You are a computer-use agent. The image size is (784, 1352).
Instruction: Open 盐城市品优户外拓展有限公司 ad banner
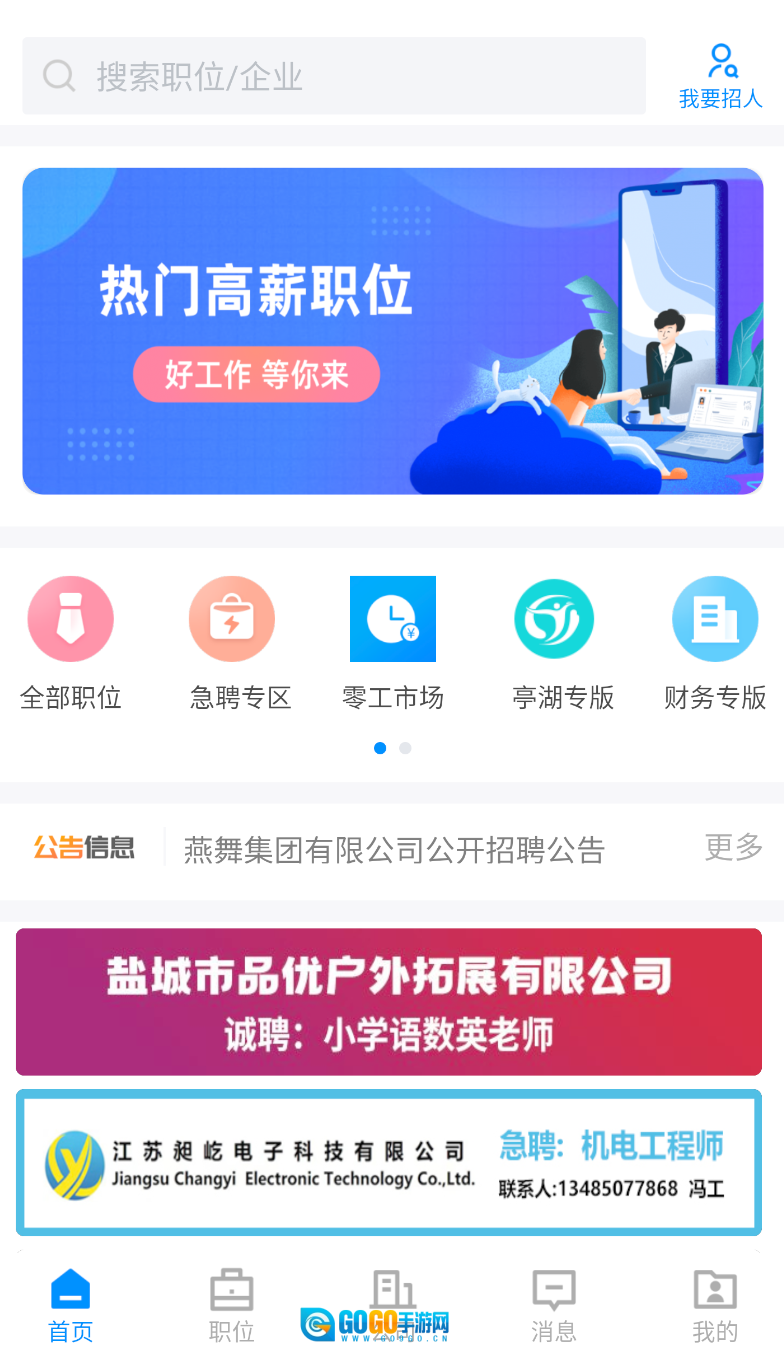click(389, 1002)
